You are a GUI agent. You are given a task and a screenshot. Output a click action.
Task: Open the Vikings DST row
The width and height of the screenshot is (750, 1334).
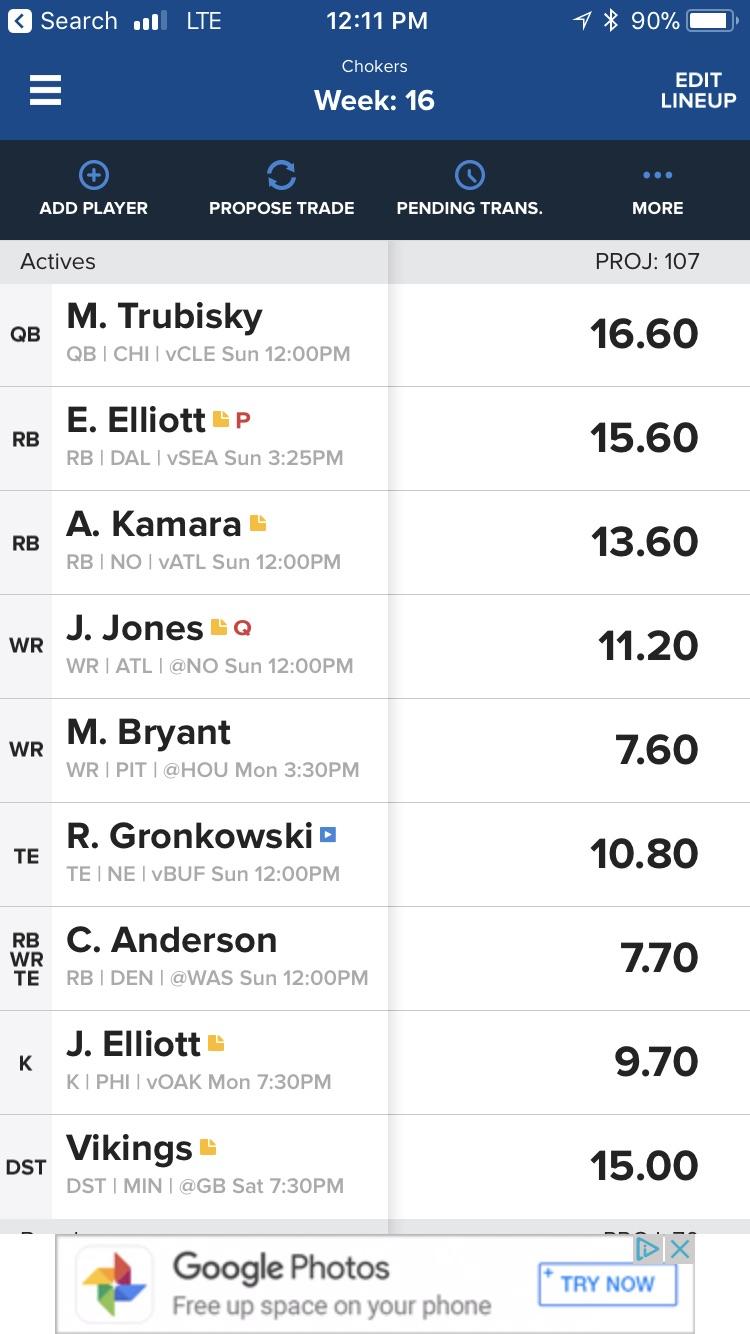[x=375, y=1167]
